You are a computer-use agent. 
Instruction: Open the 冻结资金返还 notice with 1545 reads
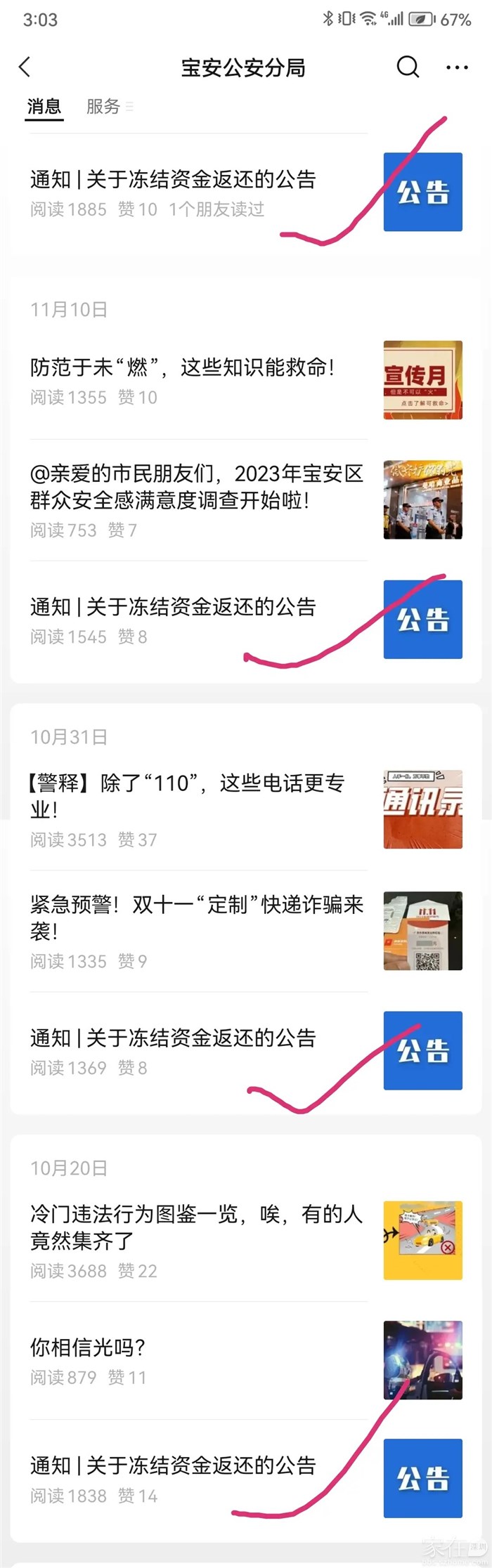click(x=173, y=608)
